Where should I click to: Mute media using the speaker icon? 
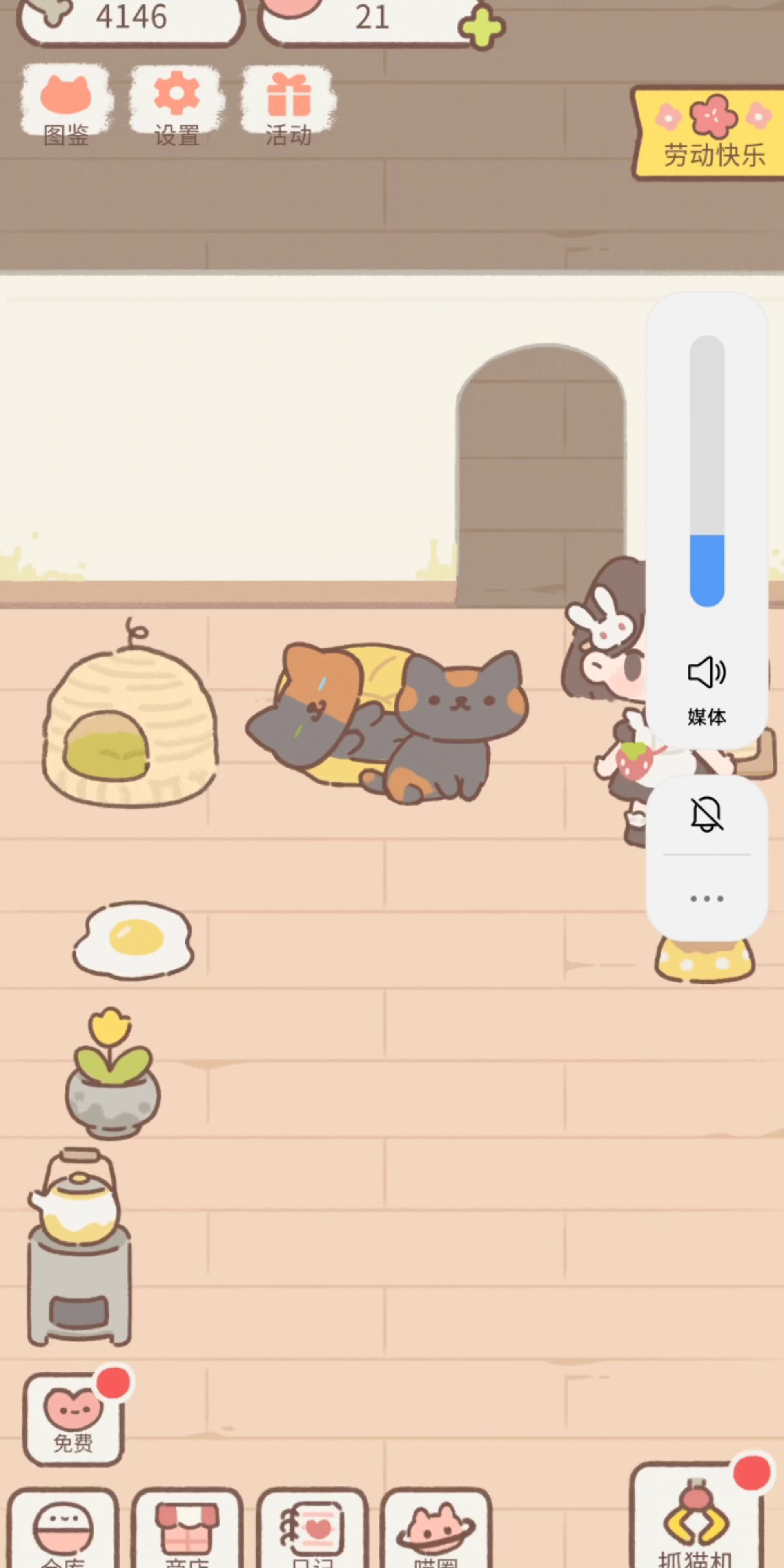pos(707,673)
